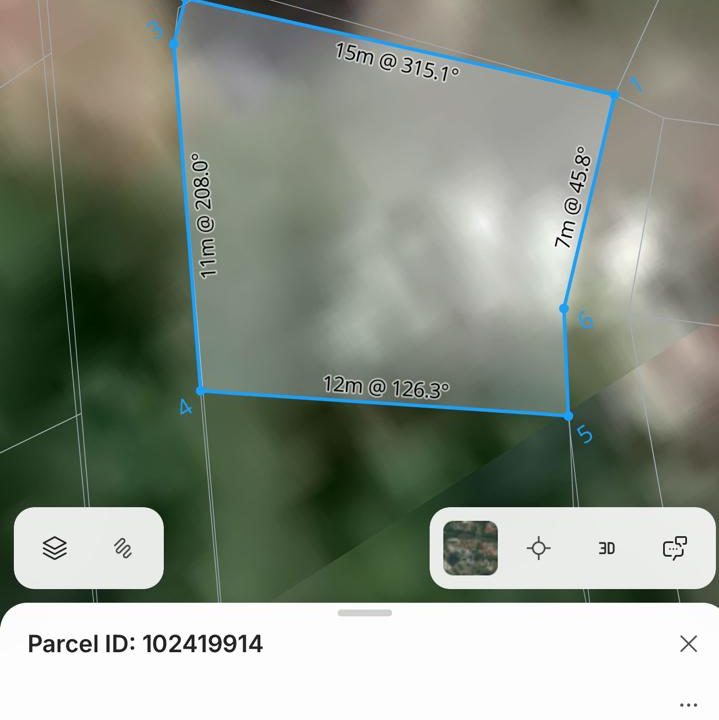The width and height of the screenshot is (719, 720).
Task: Center map on my location
Action: click(x=539, y=548)
